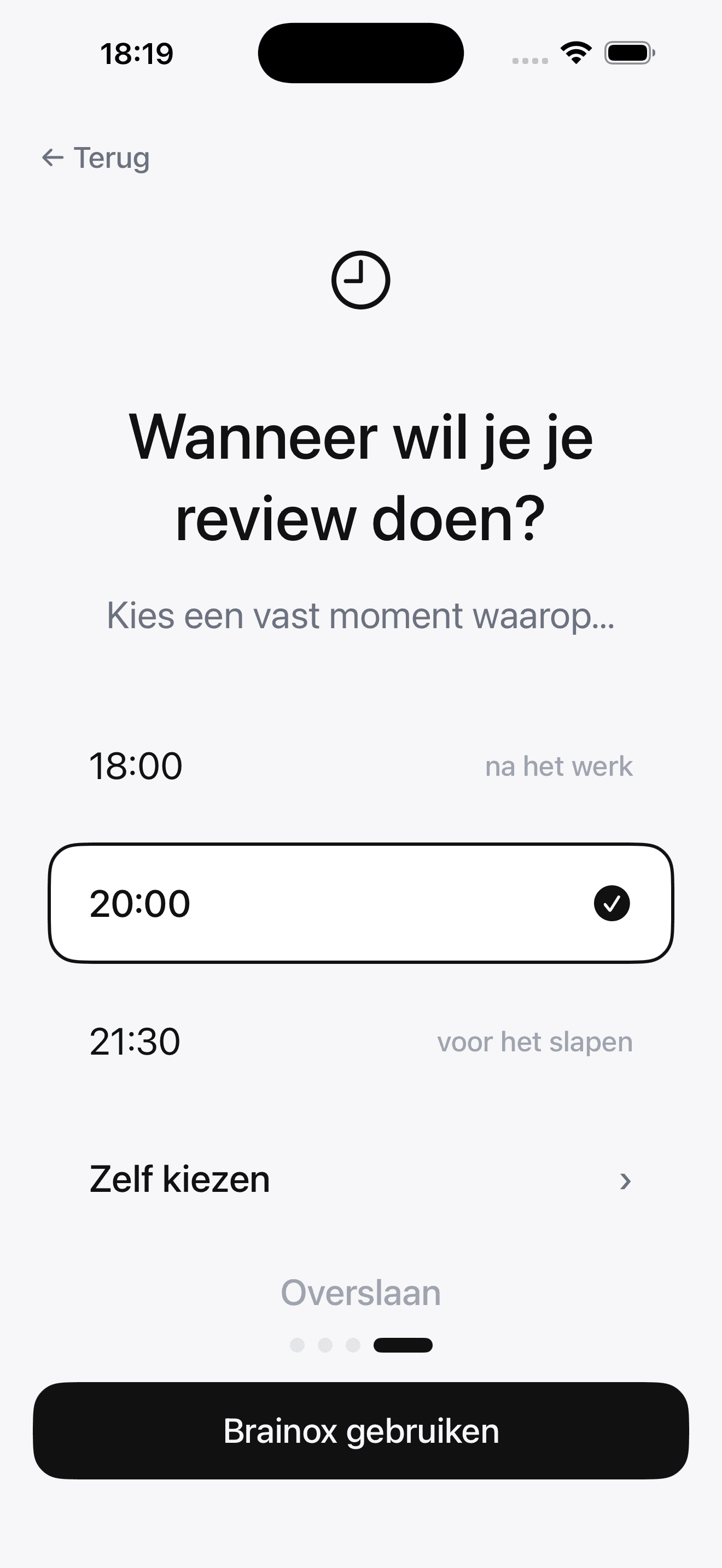This screenshot has height=1568, width=722.
Task: Choose 21:30 voor het slapen
Action: pyautogui.click(x=361, y=1042)
